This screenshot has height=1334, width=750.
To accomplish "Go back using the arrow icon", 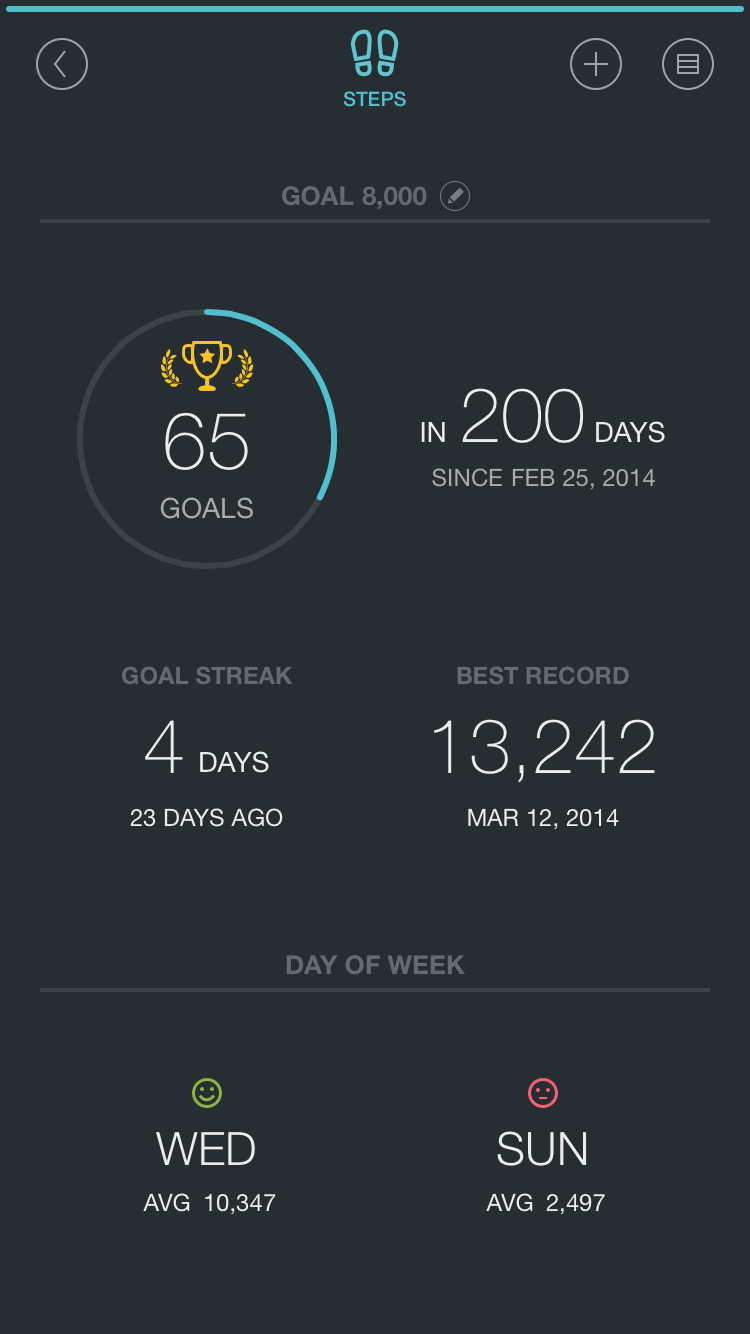I will 62,64.
